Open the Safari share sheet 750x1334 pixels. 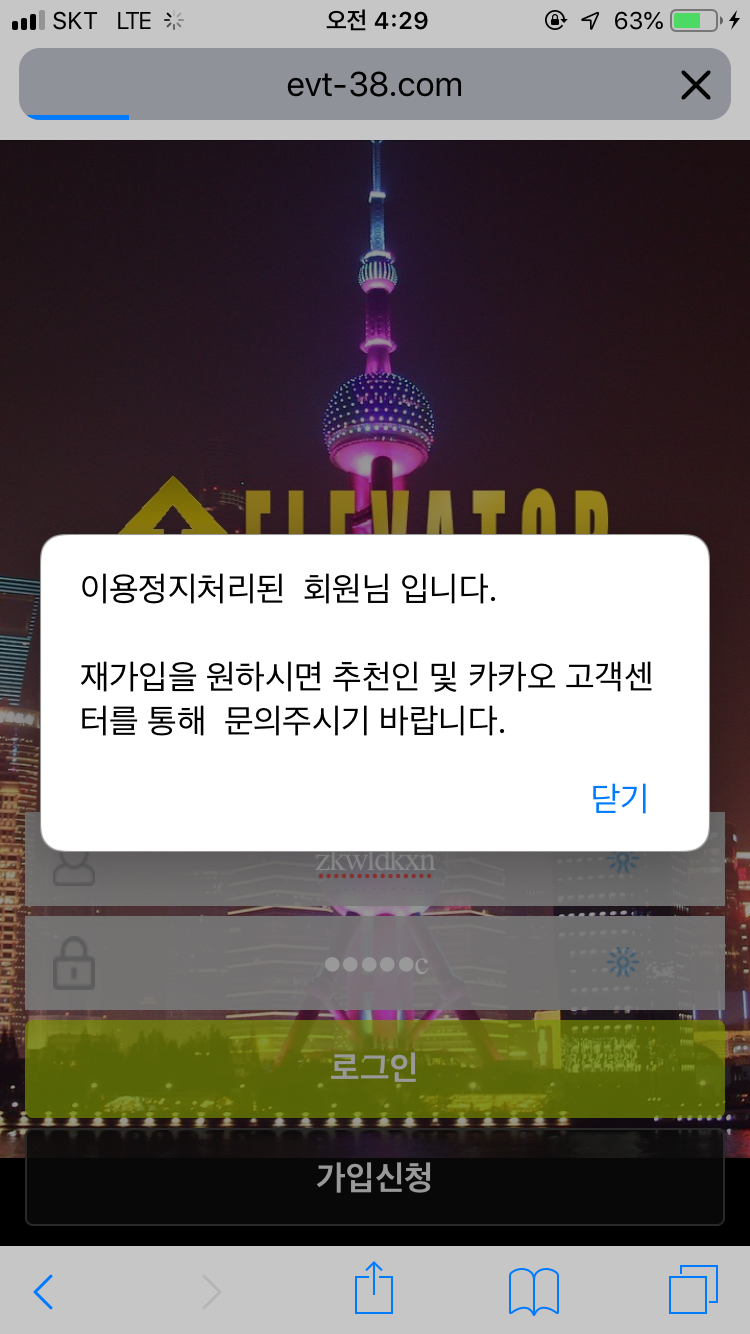click(x=374, y=1288)
